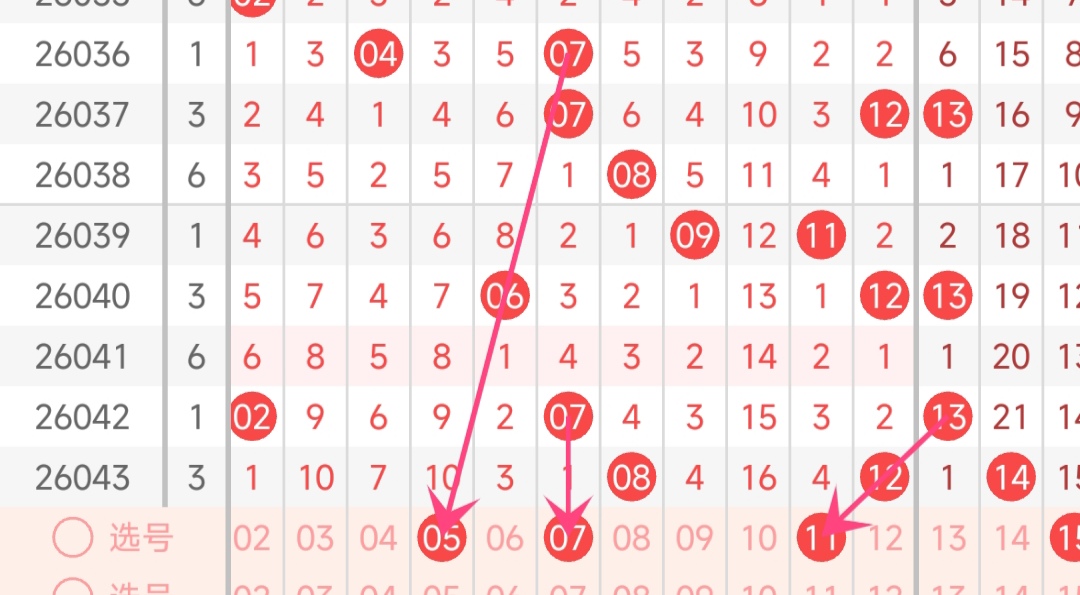The height and width of the screenshot is (595, 1080).
Task: Pick number 02 in the first 选号 row
Action: (252, 539)
